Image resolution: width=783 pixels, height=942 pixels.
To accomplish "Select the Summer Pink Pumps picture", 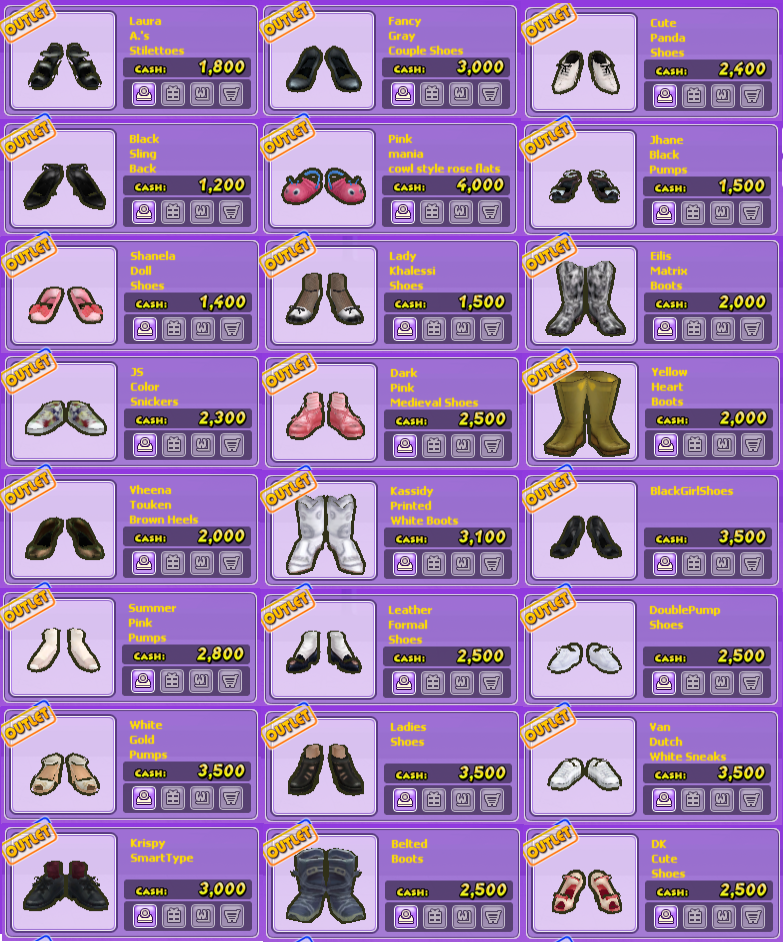I will [x=63, y=647].
